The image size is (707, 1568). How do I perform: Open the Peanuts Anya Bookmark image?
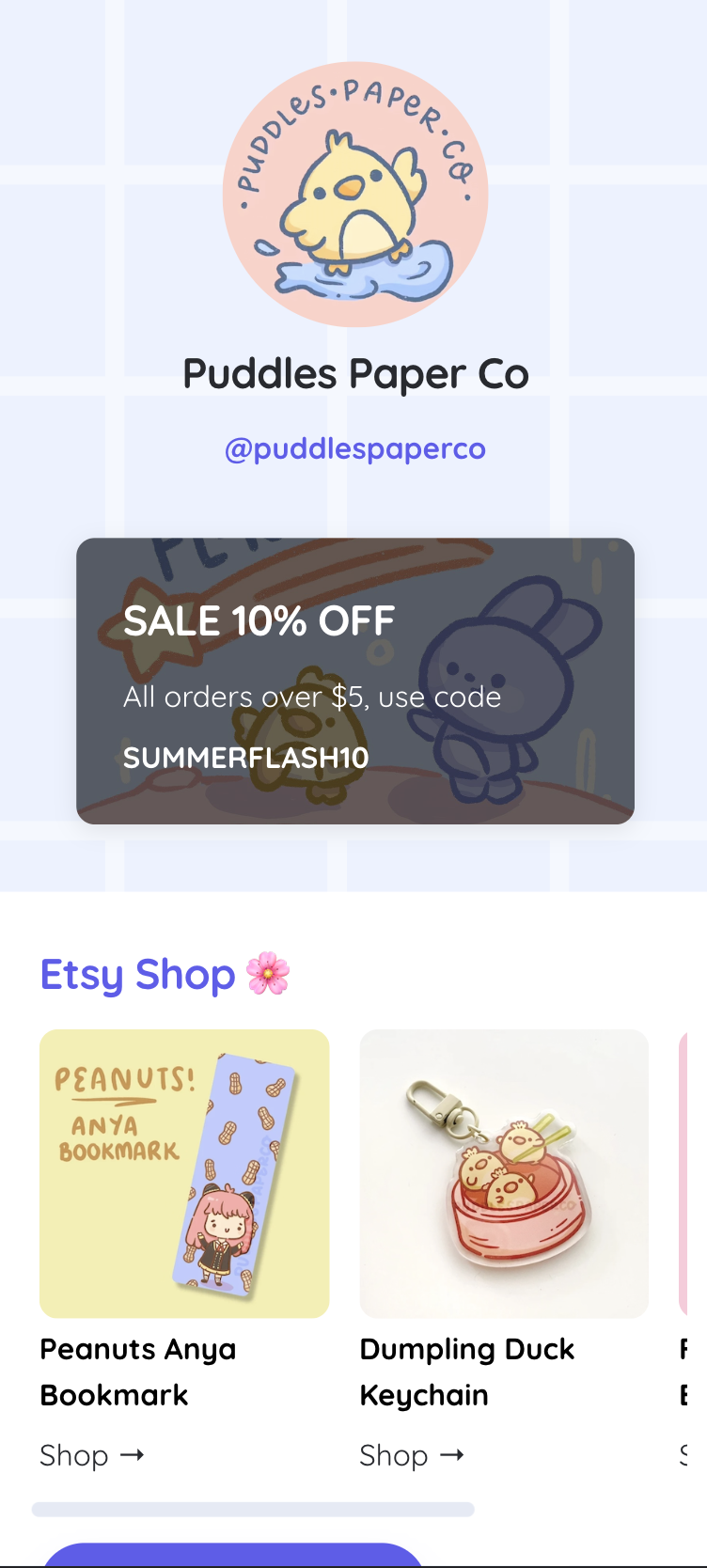click(184, 1173)
